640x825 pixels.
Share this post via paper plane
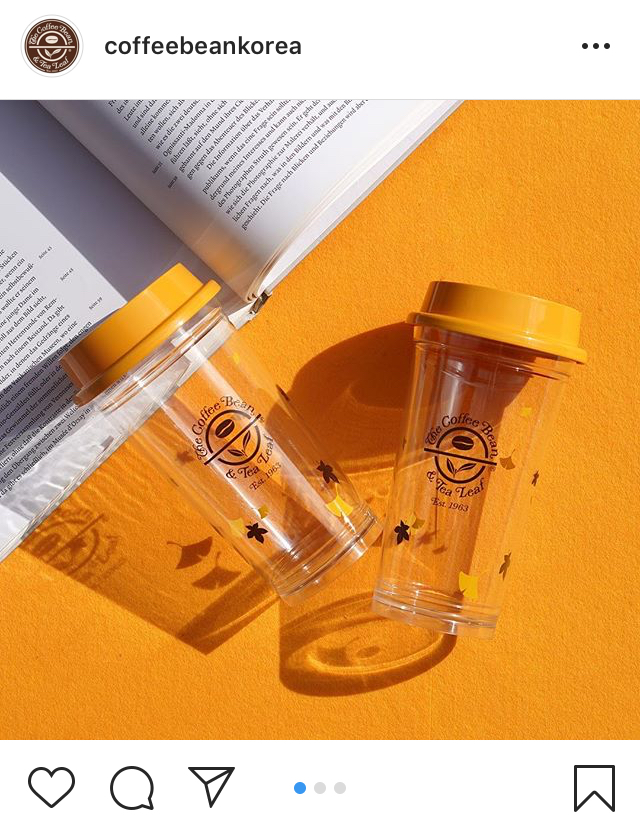(211, 787)
